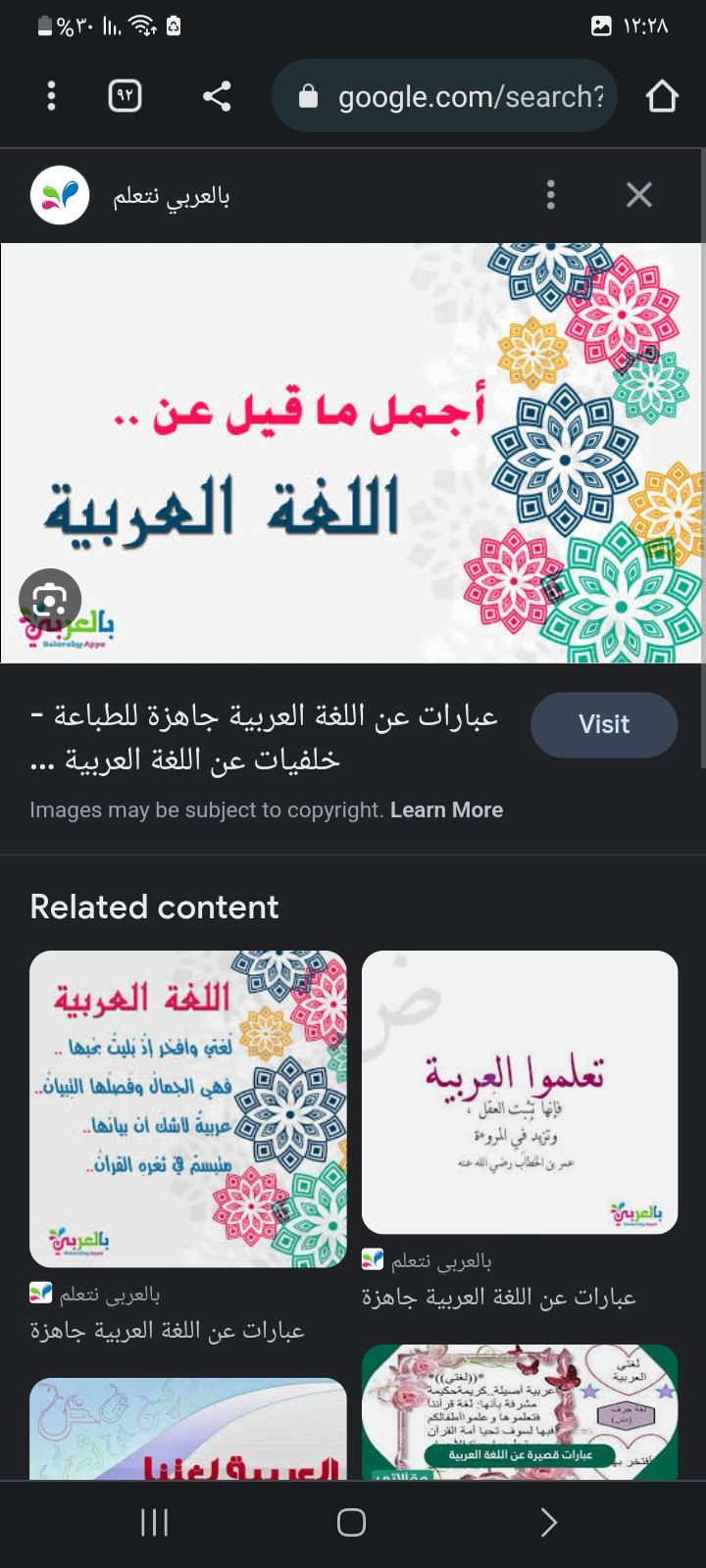Open related image تعلموا العربية
Image resolution: width=706 pixels, height=1568 pixels.
[520, 1092]
